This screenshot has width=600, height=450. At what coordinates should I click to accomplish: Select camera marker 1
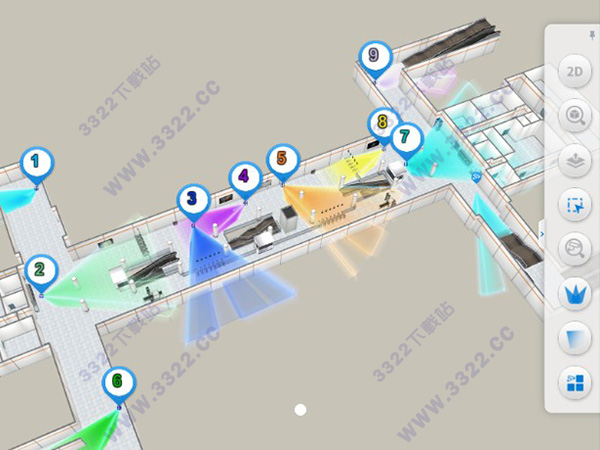37,161
